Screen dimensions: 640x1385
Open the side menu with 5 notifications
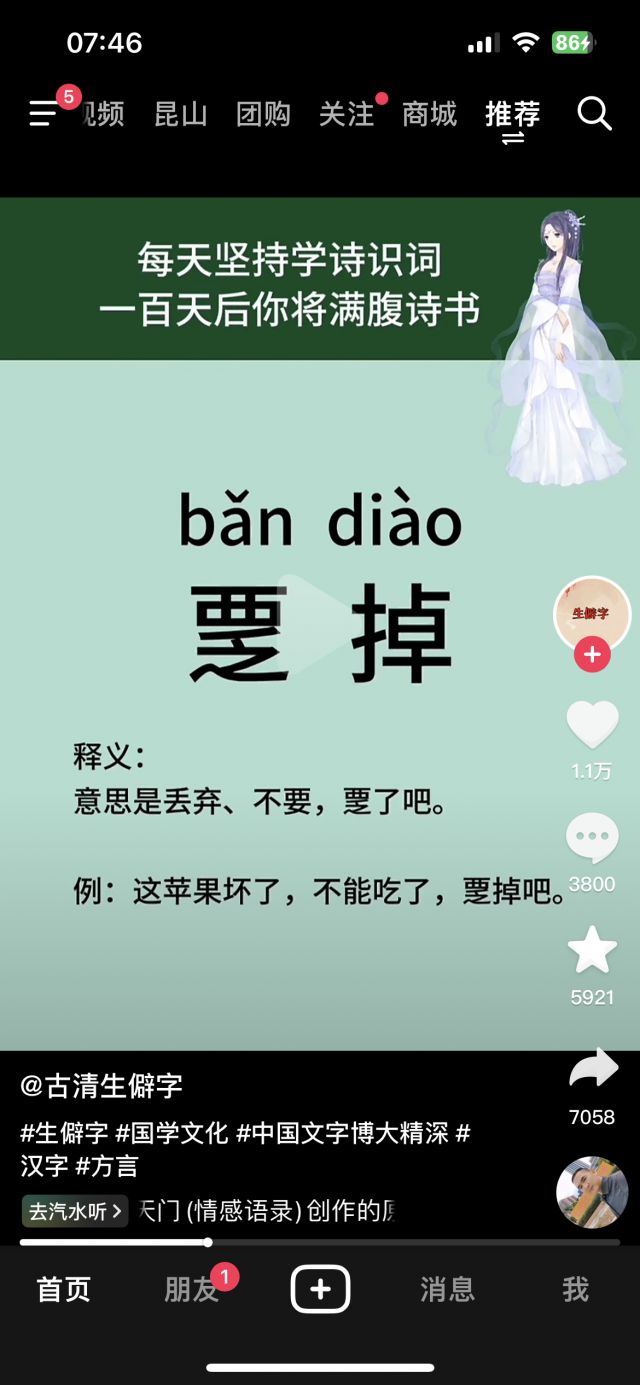pyautogui.click(x=44, y=114)
